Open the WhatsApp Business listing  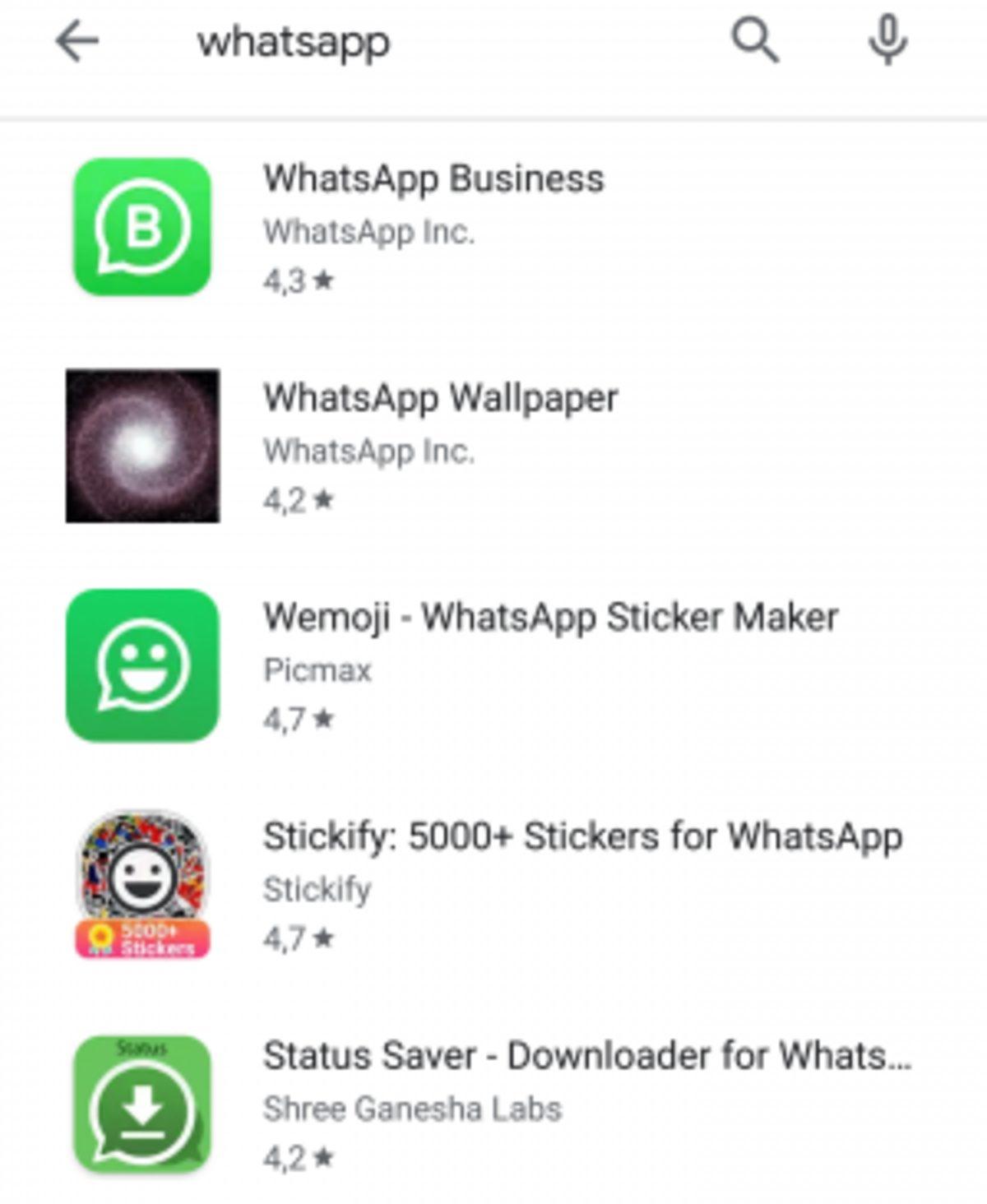click(433, 180)
